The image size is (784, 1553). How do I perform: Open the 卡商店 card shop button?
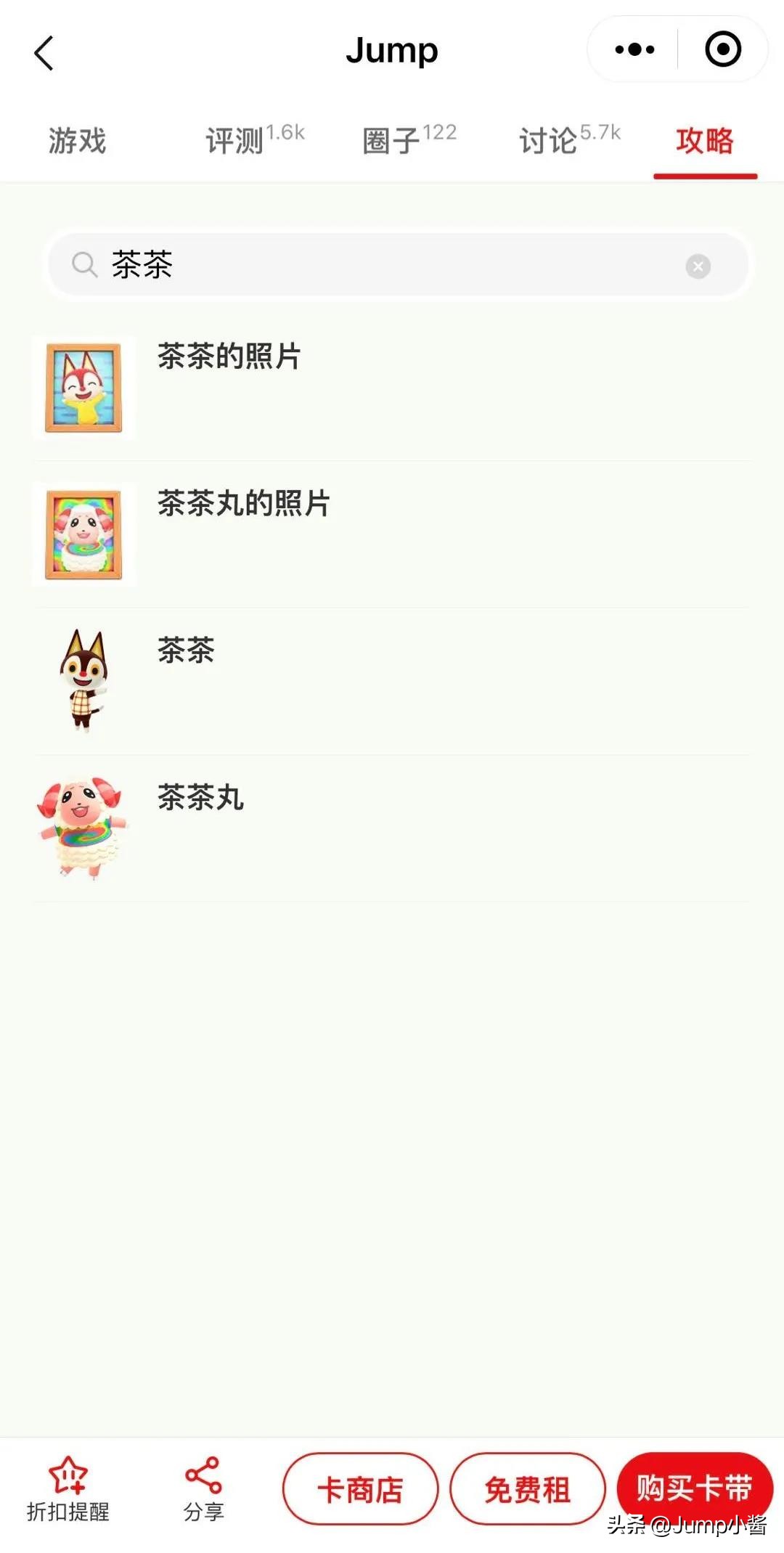[361, 1488]
